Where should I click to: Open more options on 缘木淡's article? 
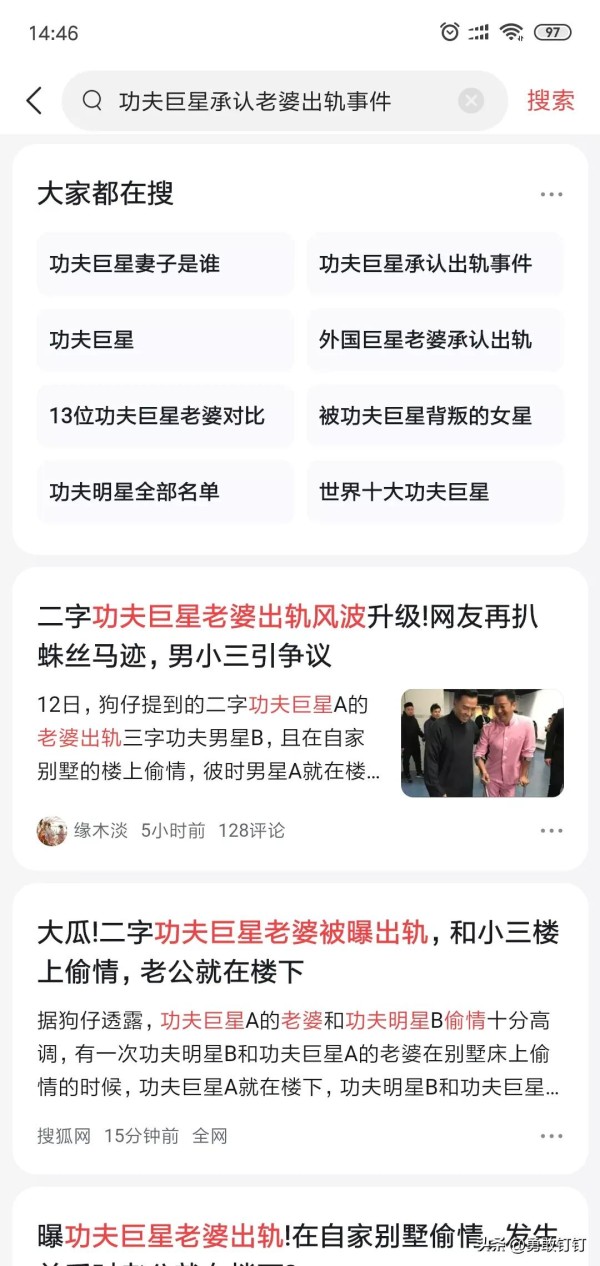(551, 831)
